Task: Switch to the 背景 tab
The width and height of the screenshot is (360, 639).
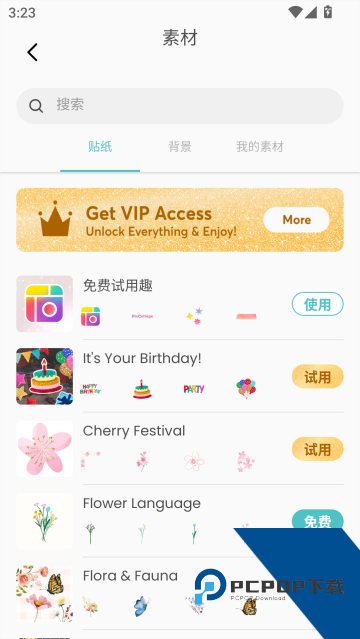Action: point(180,147)
